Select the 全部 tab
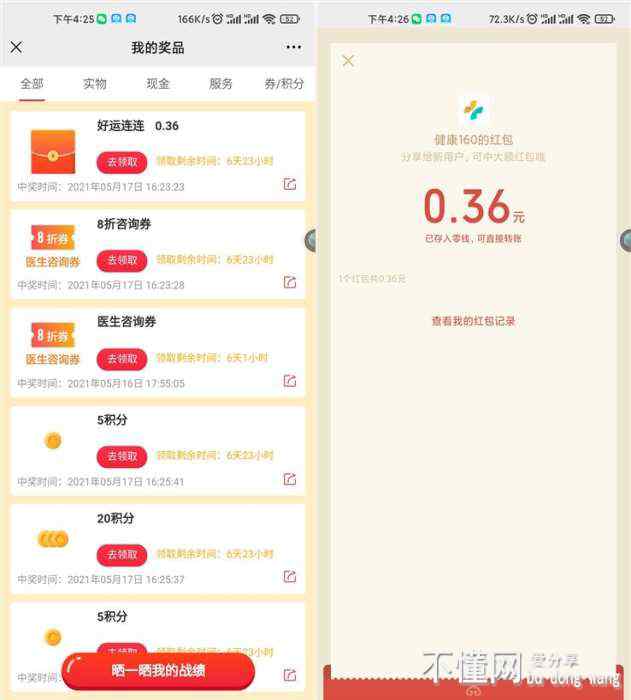This screenshot has width=631, height=700. point(32,84)
